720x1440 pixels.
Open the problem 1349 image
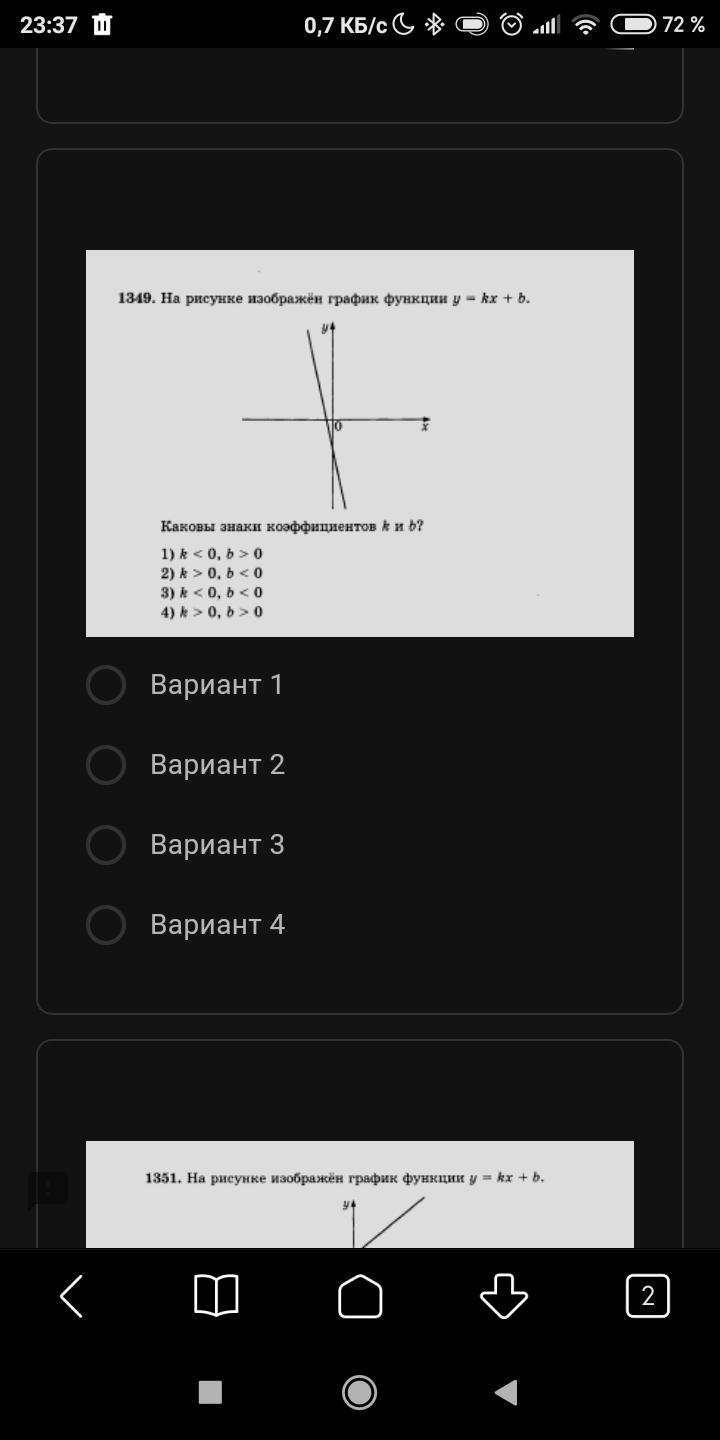point(360,443)
